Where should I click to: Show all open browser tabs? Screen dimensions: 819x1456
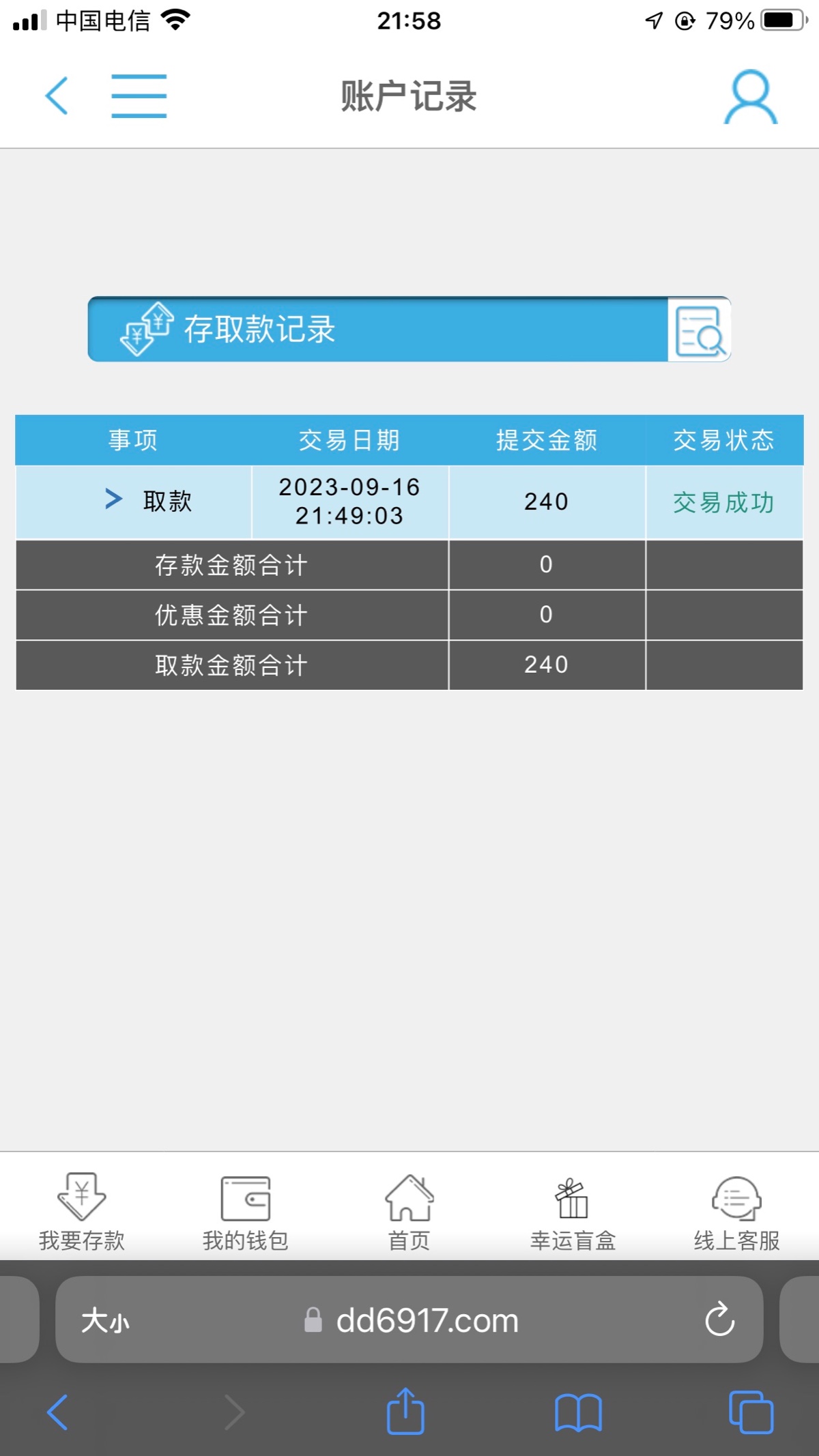[x=751, y=1412]
